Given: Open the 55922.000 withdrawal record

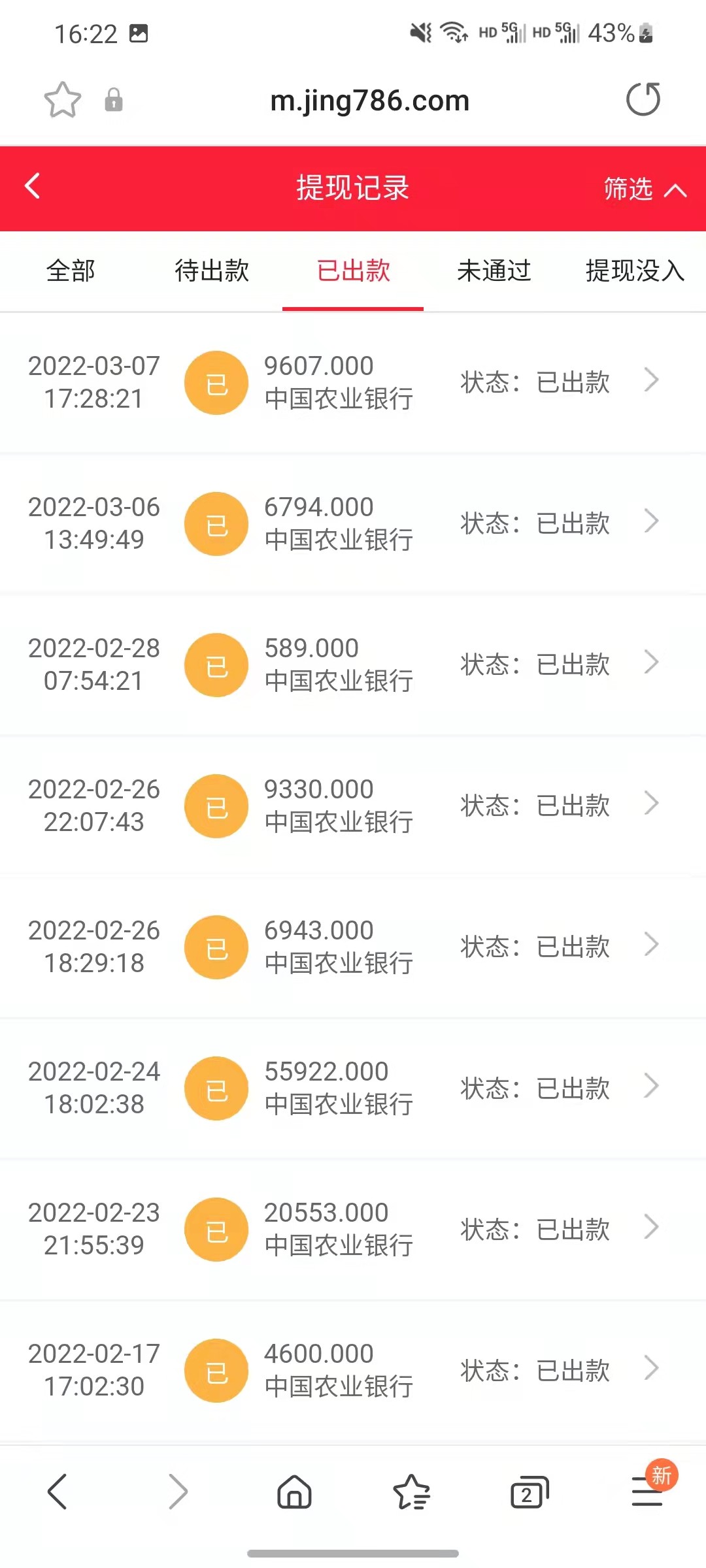Looking at the screenshot, I should point(353,1088).
